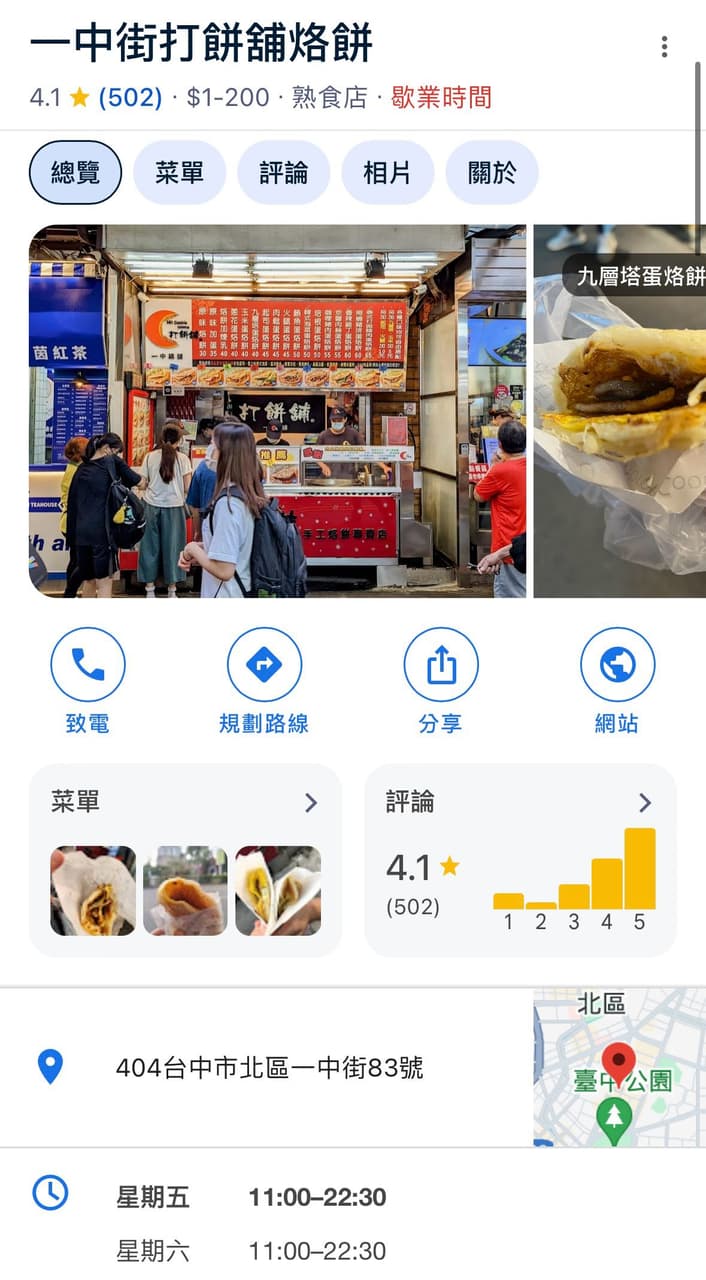Open the map preview thumbnail

620,1067
